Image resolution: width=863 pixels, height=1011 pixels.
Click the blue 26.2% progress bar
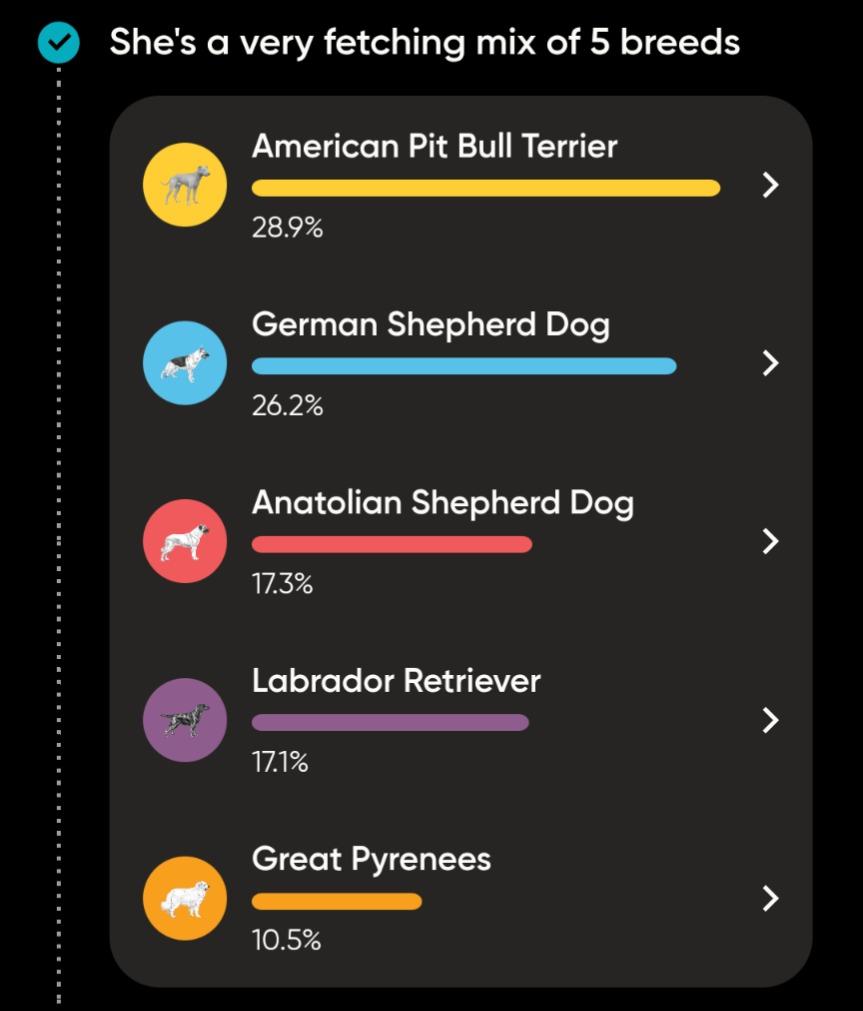[463, 365]
